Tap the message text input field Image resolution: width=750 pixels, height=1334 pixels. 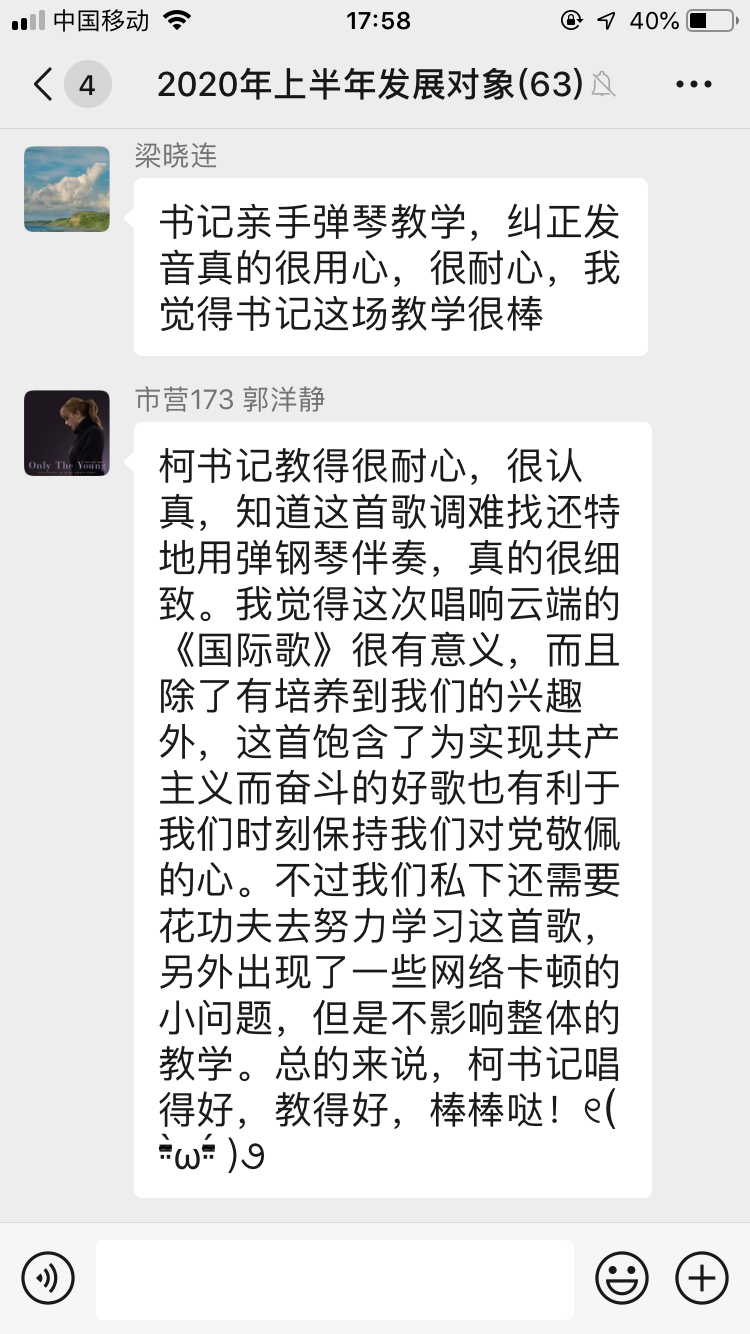(335, 1279)
